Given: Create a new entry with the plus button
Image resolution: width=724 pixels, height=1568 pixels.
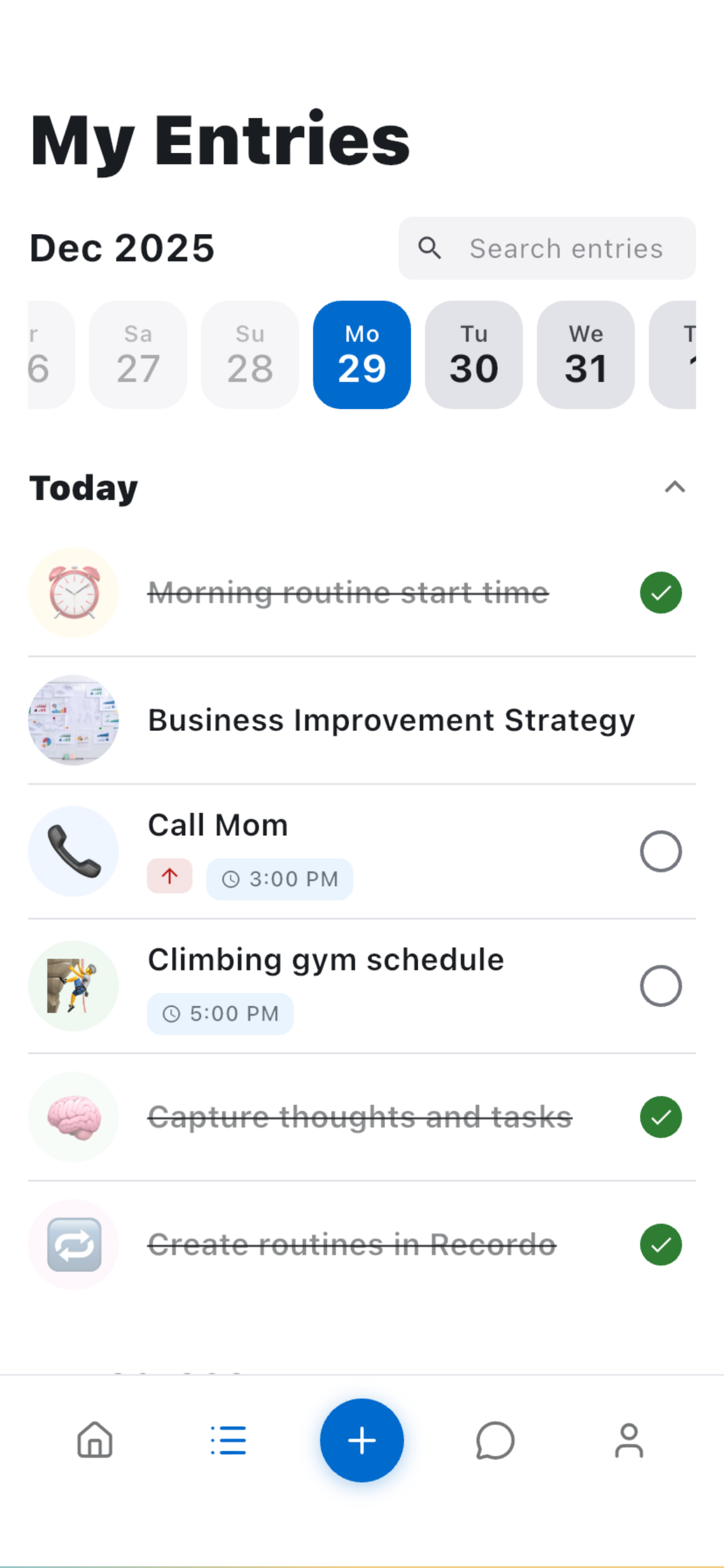Looking at the screenshot, I should tap(361, 1440).
